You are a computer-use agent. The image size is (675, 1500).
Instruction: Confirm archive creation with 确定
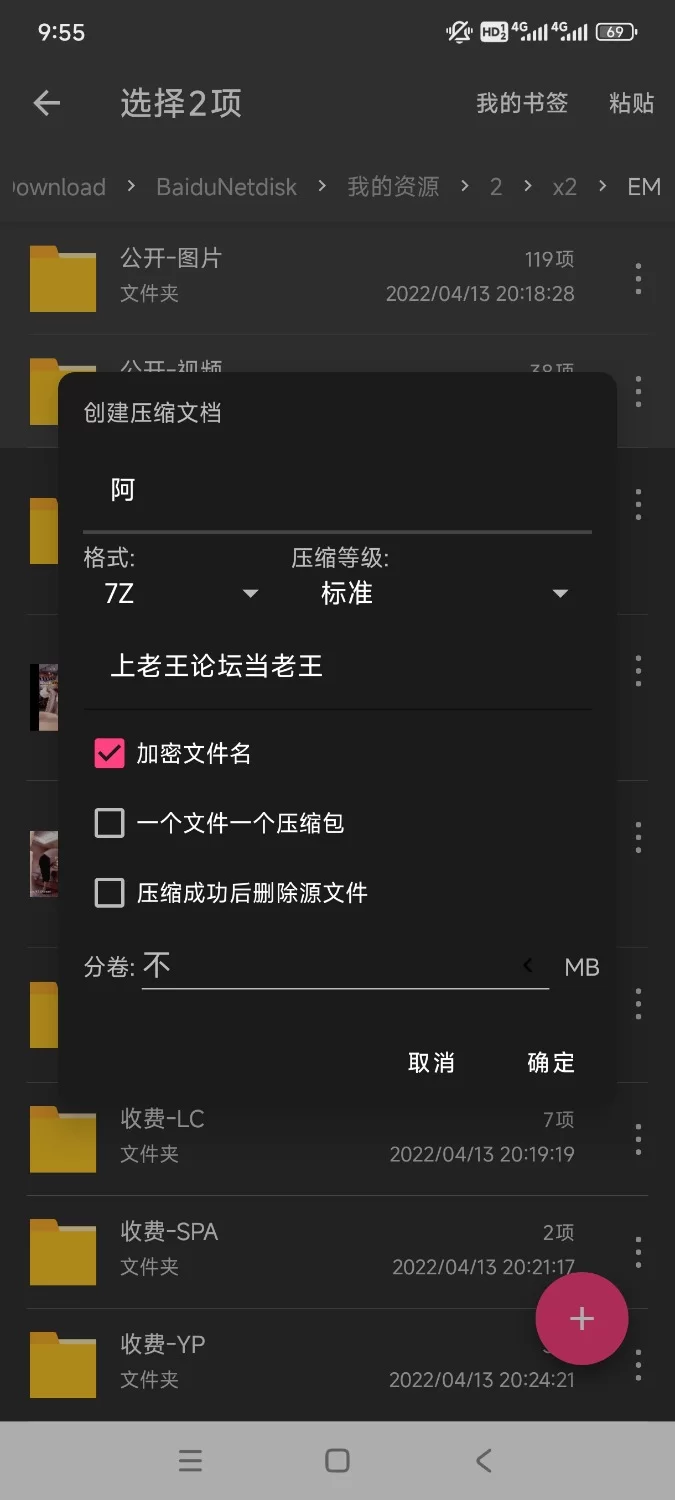551,1063
